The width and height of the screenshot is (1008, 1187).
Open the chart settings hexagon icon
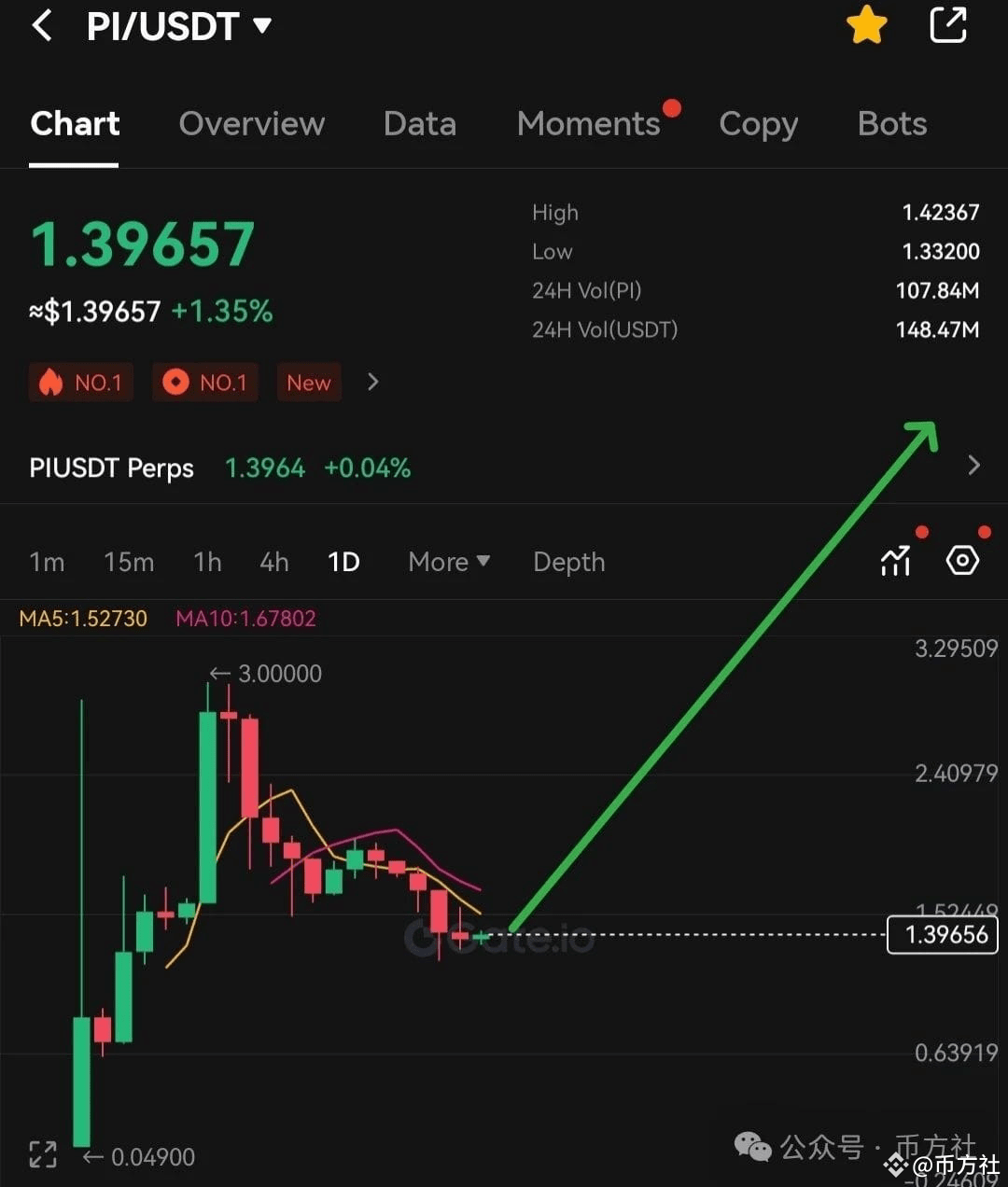[x=962, y=560]
